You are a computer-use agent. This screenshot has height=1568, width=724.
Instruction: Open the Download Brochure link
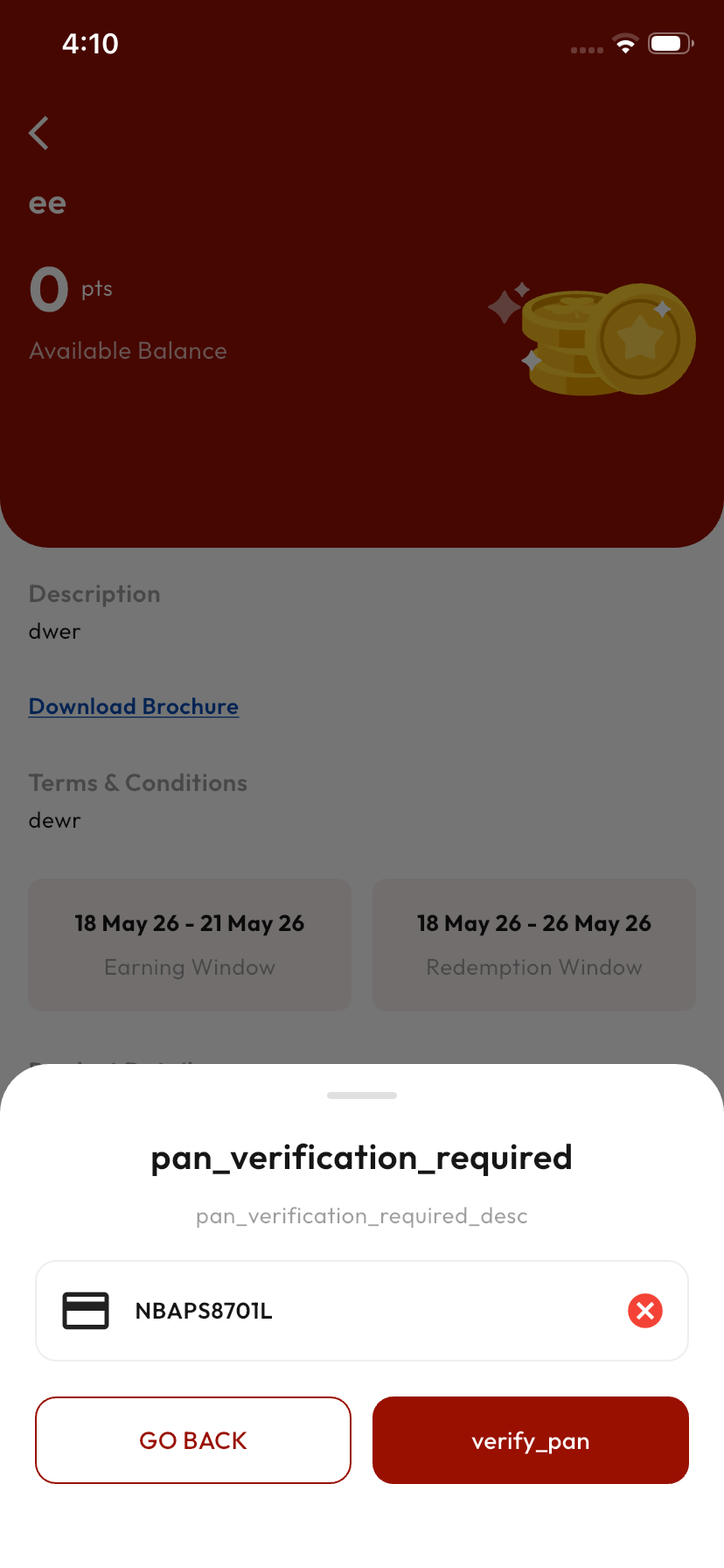(x=134, y=706)
